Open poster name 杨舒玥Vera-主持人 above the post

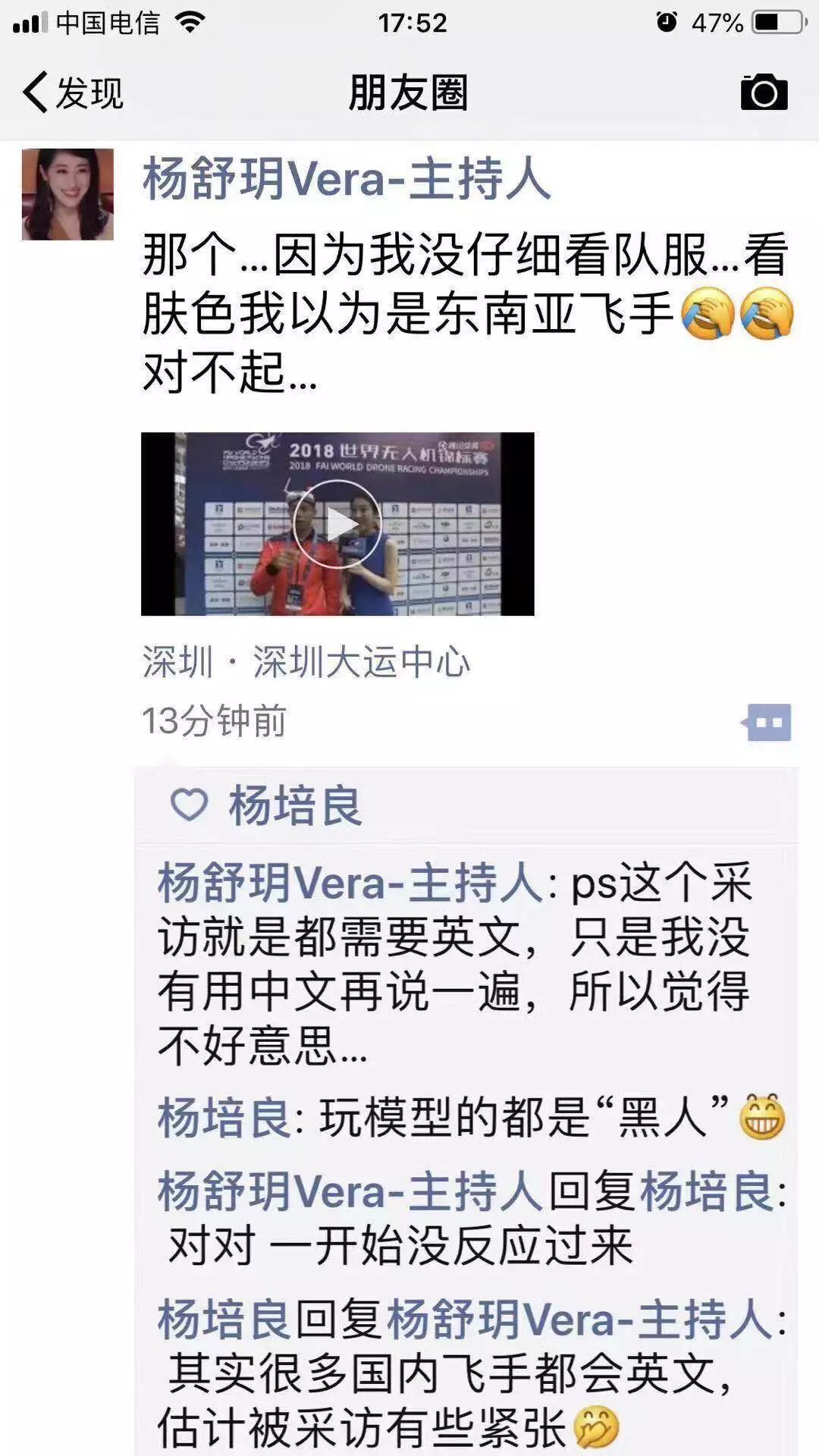tap(346, 180)
